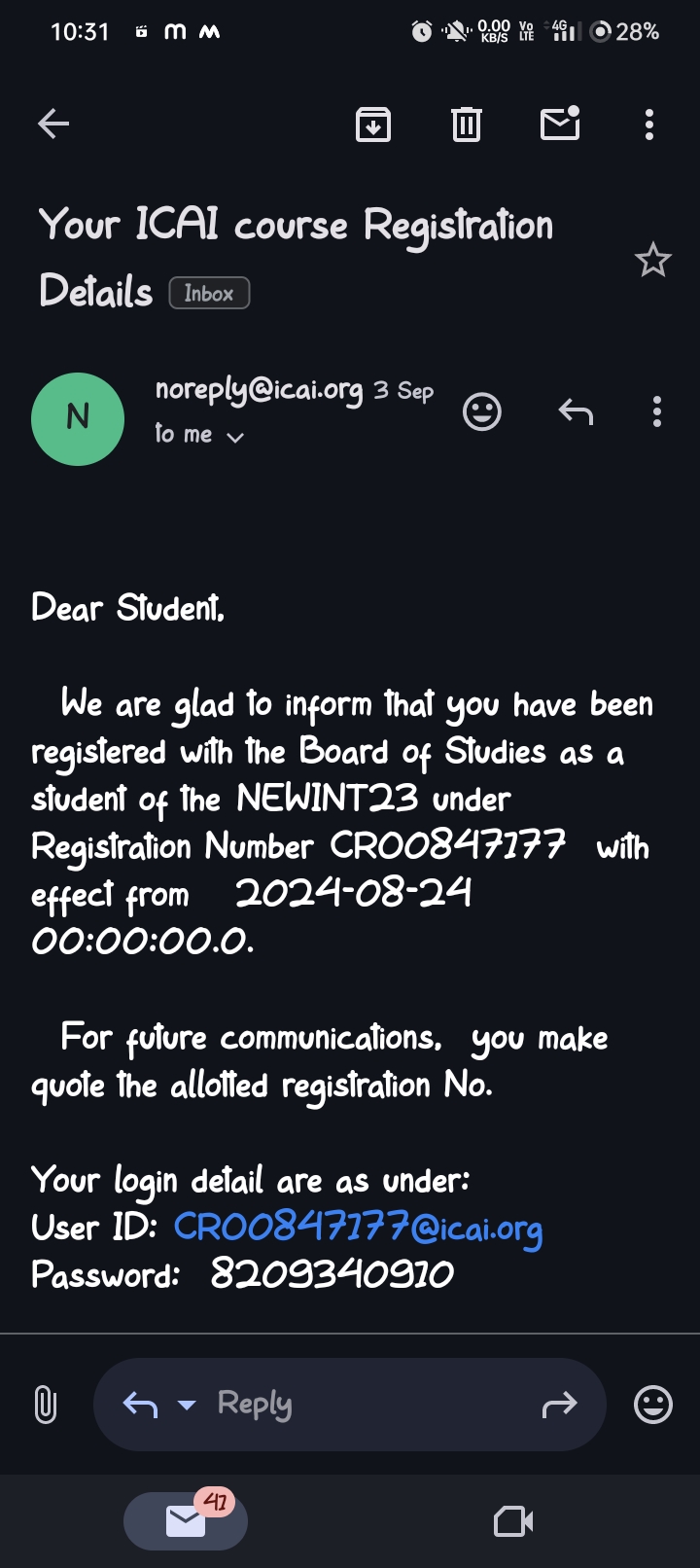Tap the Inbox label chip

click(x=209, y=294)
